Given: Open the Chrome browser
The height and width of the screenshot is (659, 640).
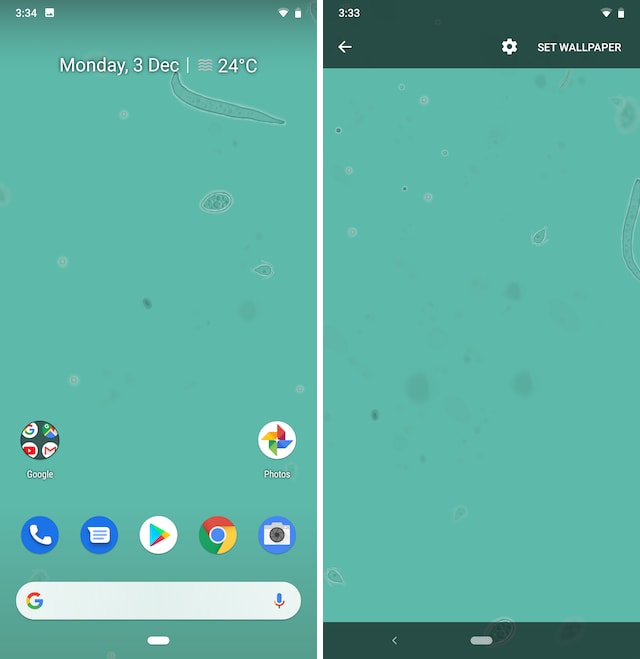Looking at the screenshot, I should click(218, 536).
